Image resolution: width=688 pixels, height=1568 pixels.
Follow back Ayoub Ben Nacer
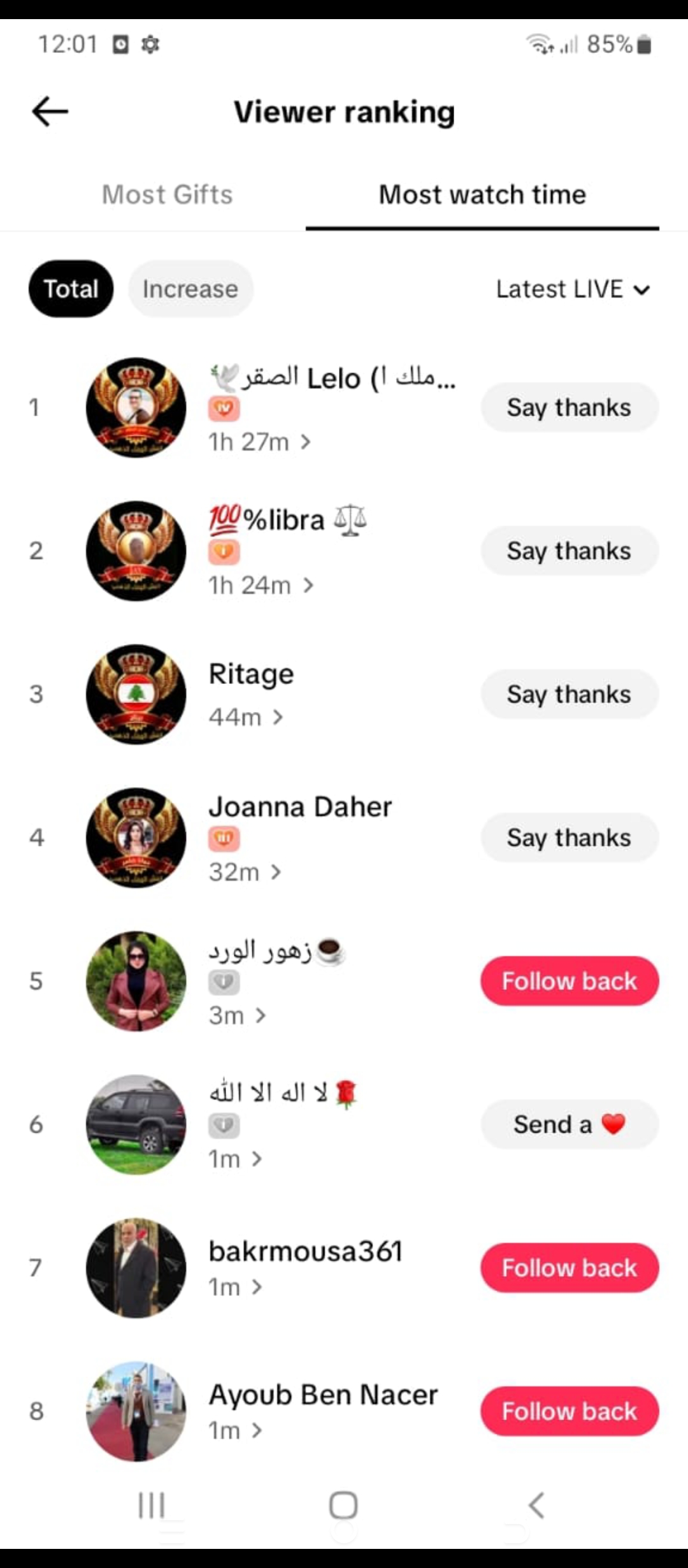point(569,1411)
